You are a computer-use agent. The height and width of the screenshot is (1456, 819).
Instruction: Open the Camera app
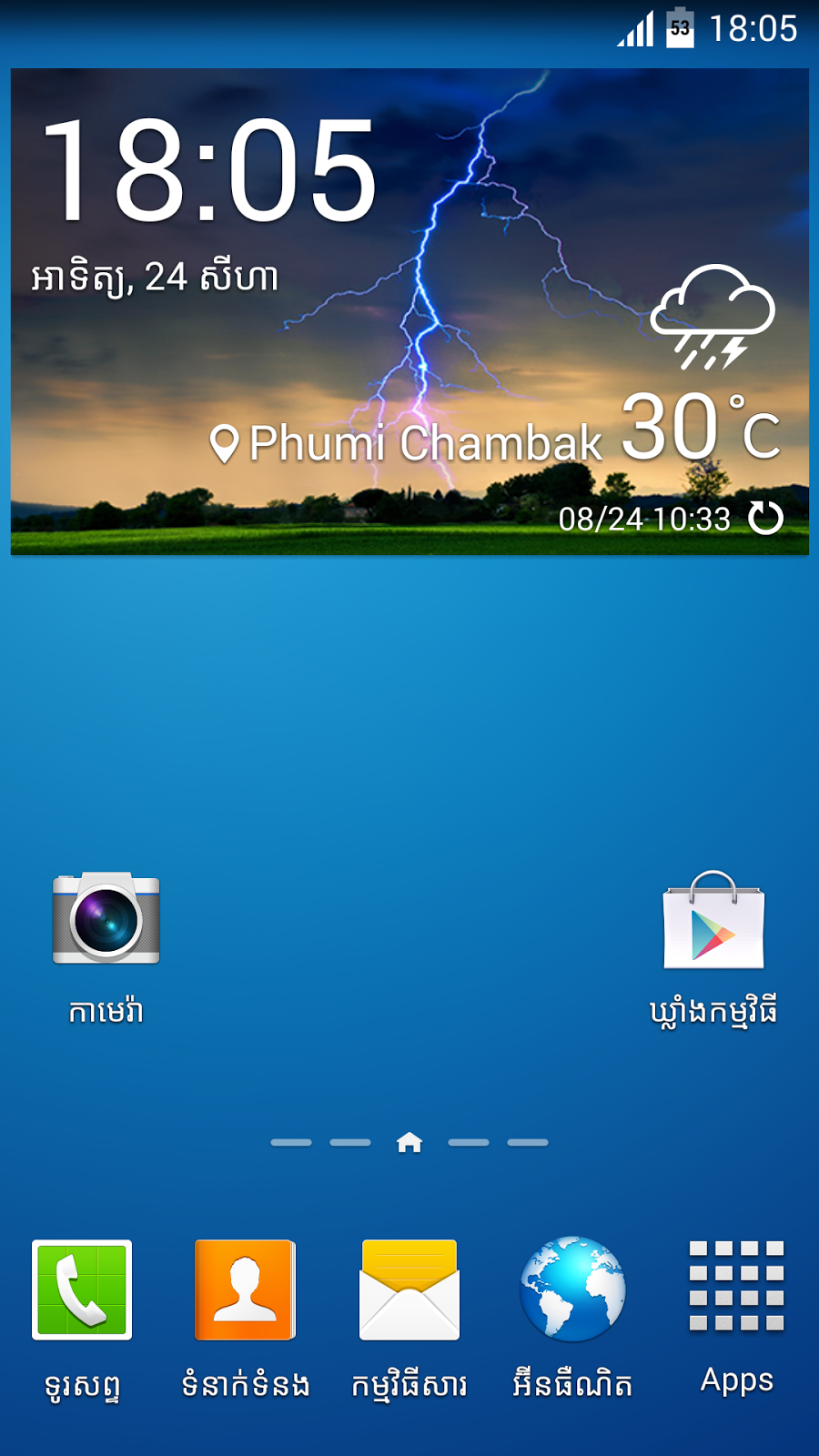(106, 919)
